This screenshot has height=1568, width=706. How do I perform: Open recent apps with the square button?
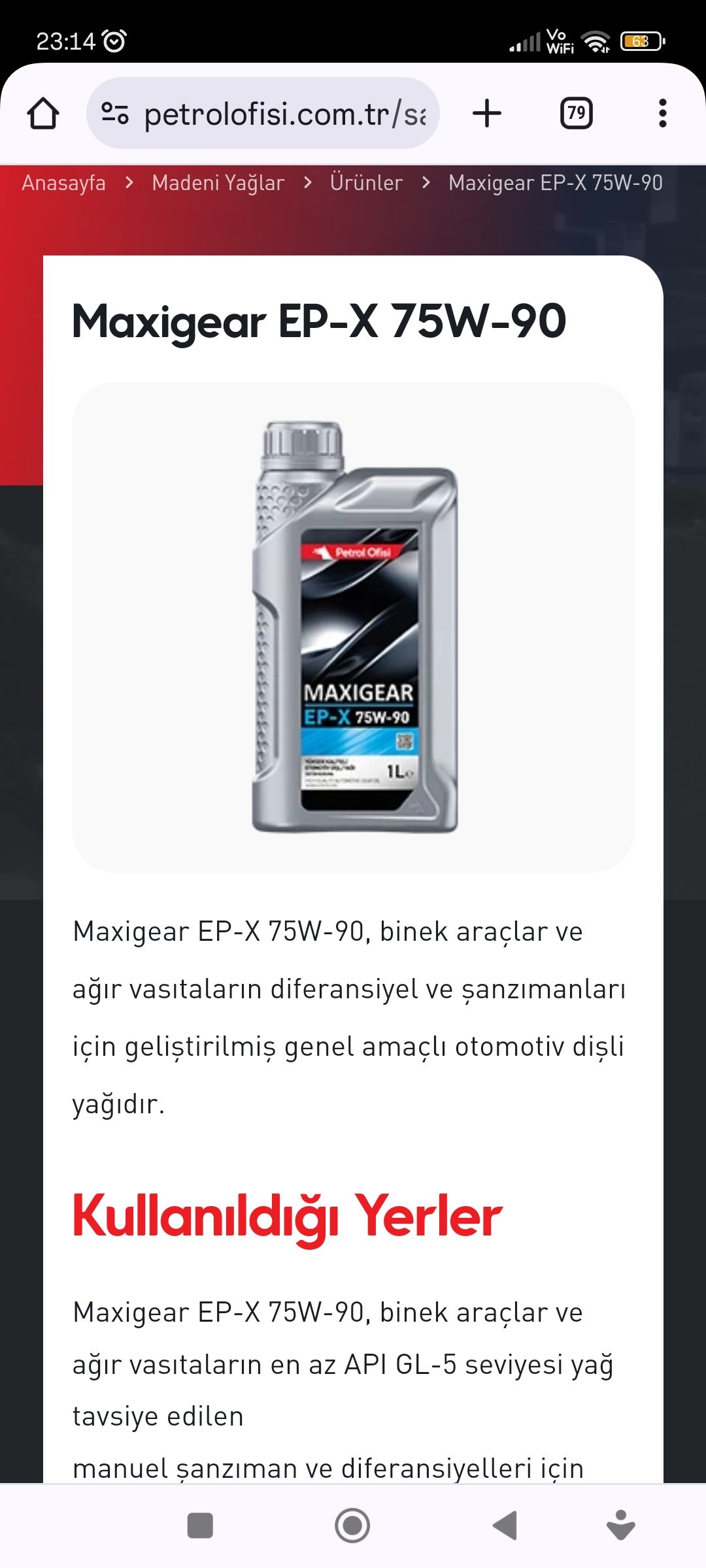tap(200, 1526)
